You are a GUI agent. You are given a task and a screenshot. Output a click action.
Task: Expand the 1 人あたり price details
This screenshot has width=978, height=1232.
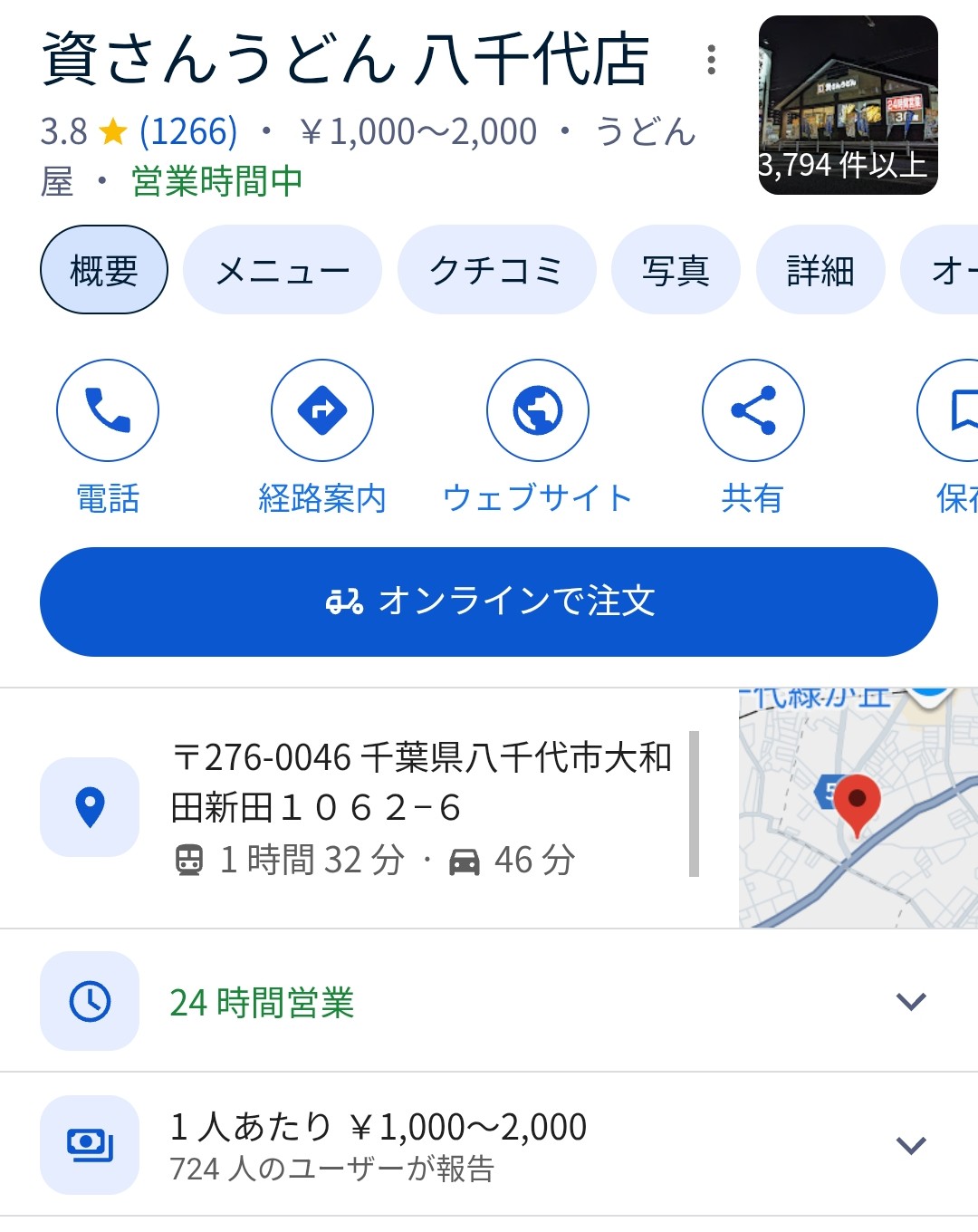(x=910, y=1145)
